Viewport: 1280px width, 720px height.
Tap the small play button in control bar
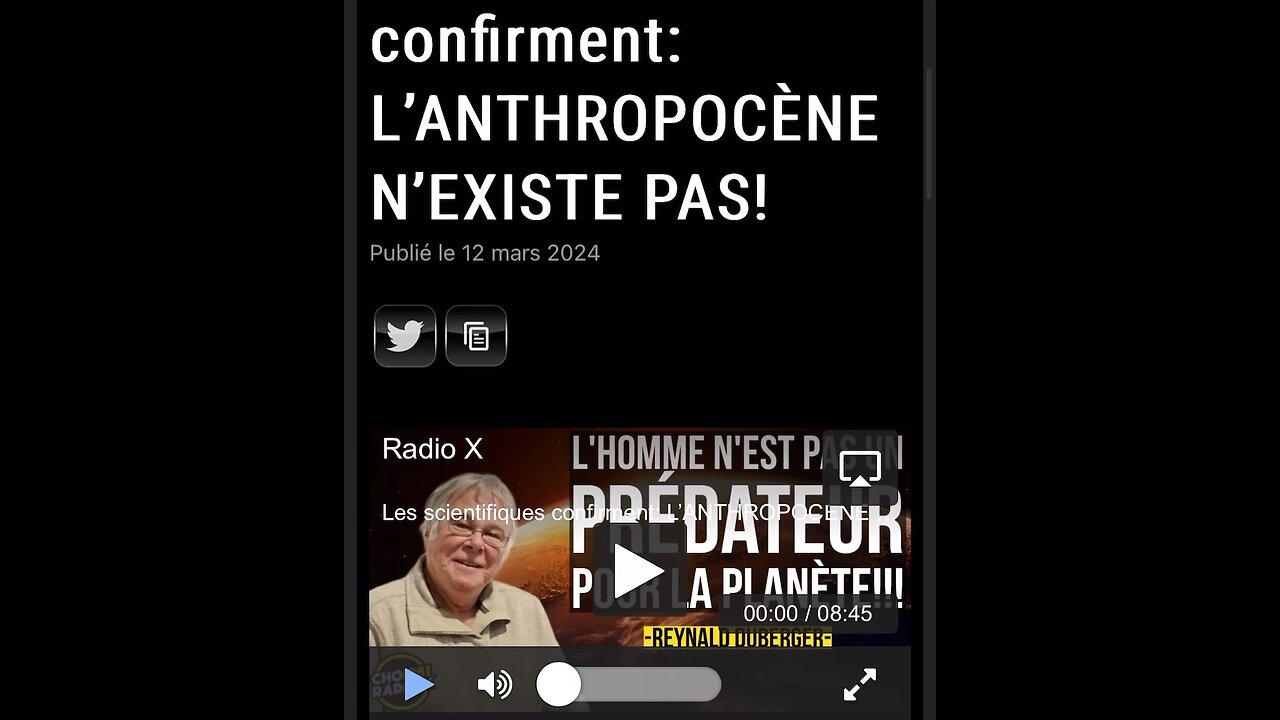click(419, 685)
